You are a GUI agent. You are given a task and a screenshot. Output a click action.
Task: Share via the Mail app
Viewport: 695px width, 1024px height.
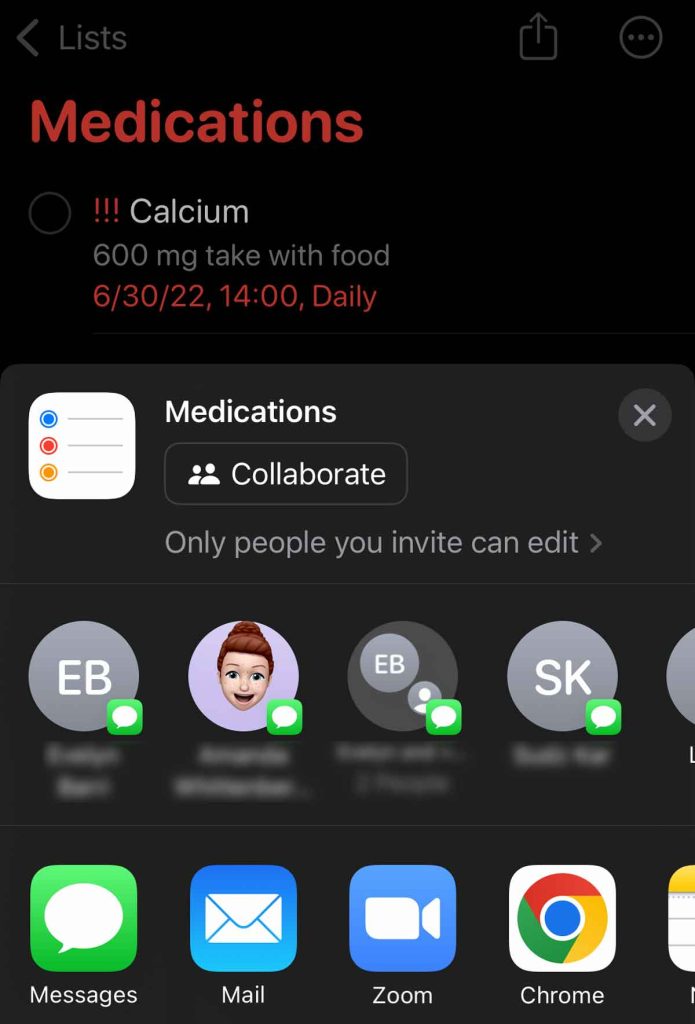(243, 919)
